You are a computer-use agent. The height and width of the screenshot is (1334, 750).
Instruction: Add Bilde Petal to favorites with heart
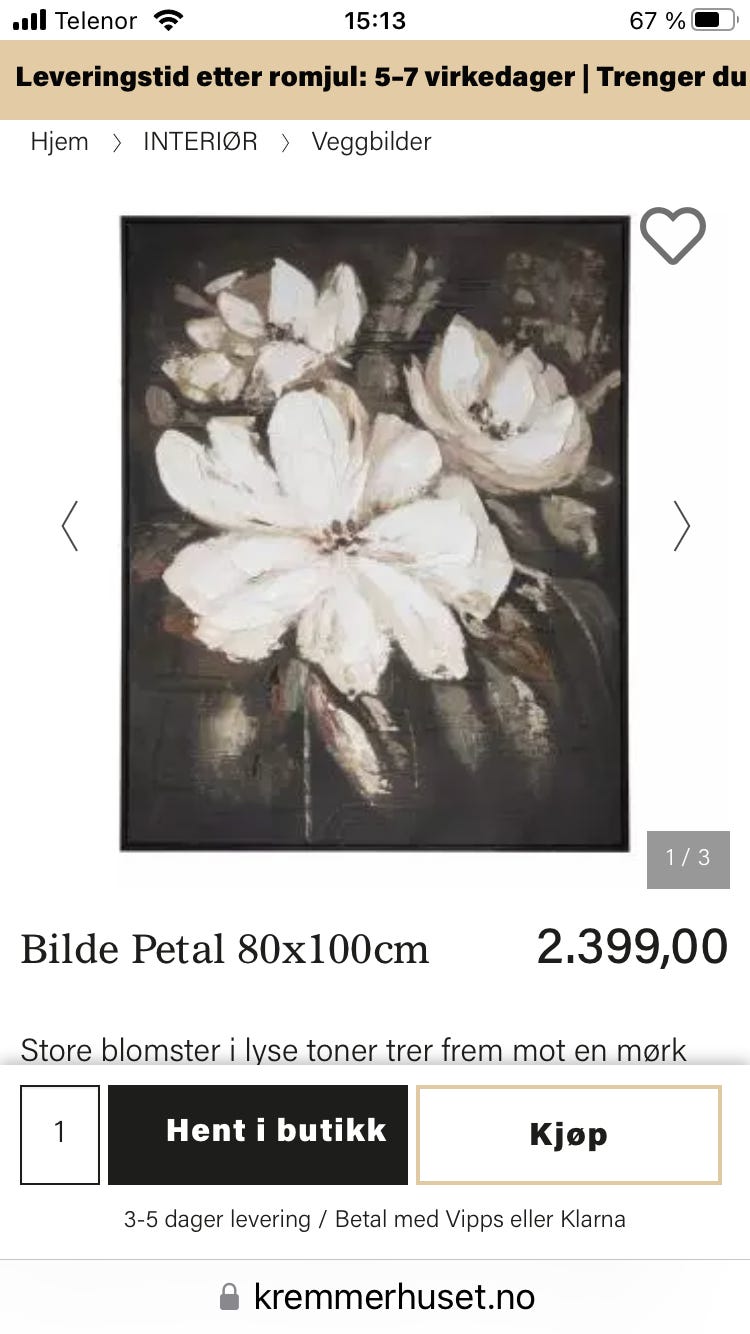(672, 236)
